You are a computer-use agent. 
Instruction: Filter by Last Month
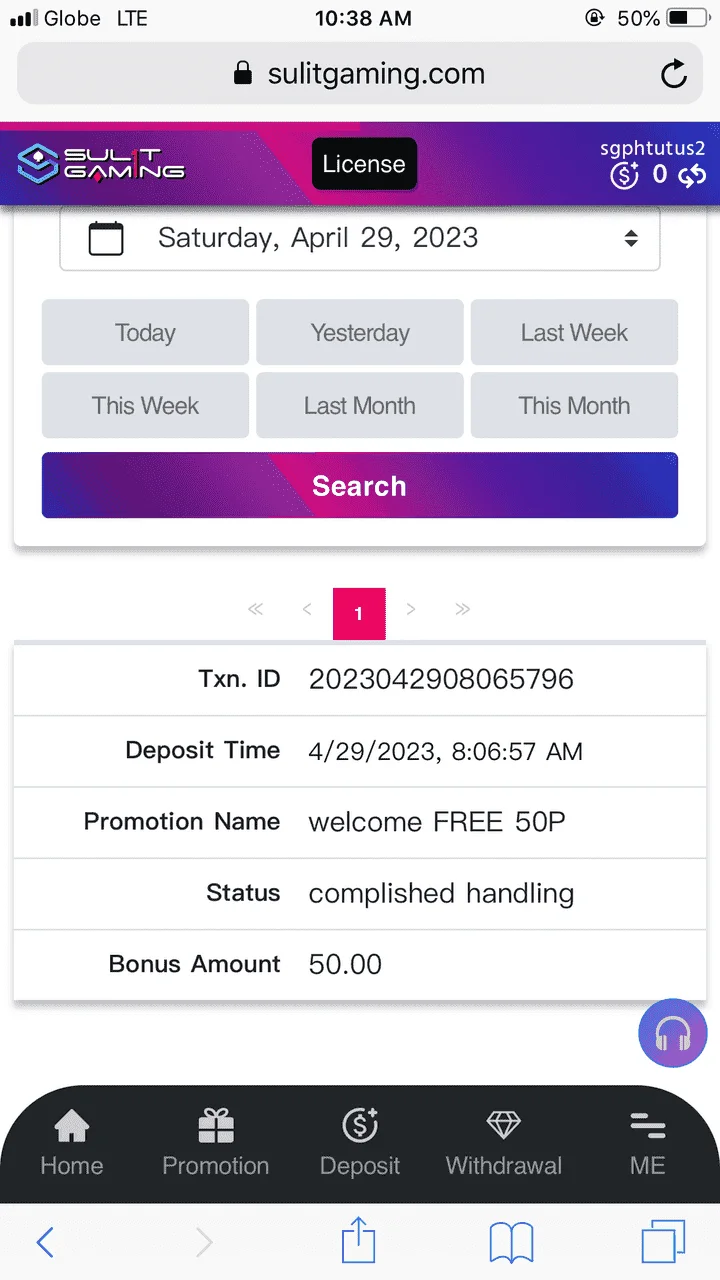click(360, 405)
